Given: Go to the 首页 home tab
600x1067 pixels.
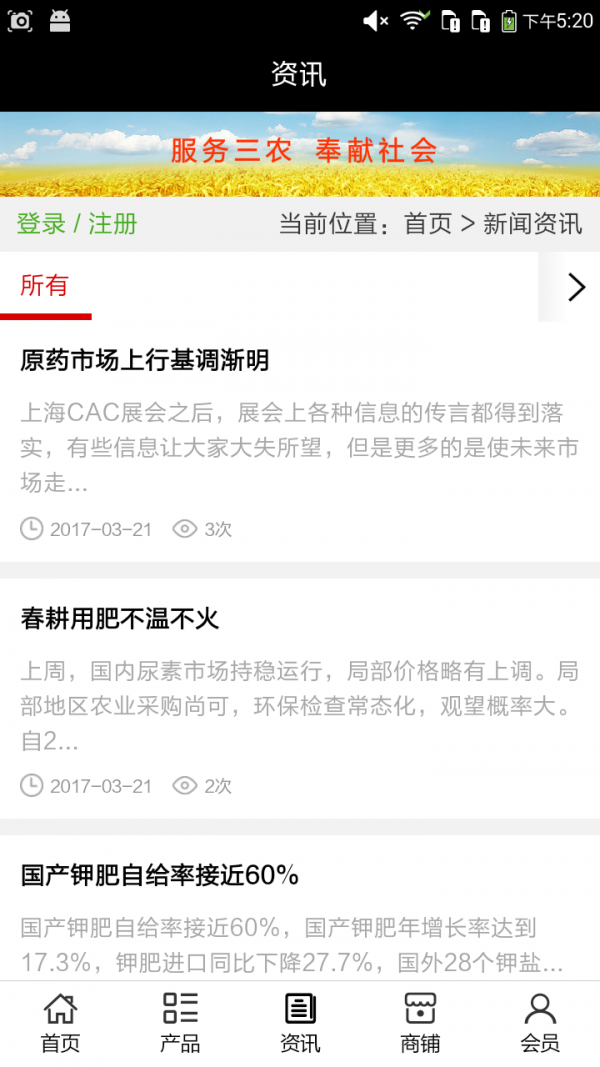Looking at the screenshot, I should pyautogui.click(x=60, y=1022).
